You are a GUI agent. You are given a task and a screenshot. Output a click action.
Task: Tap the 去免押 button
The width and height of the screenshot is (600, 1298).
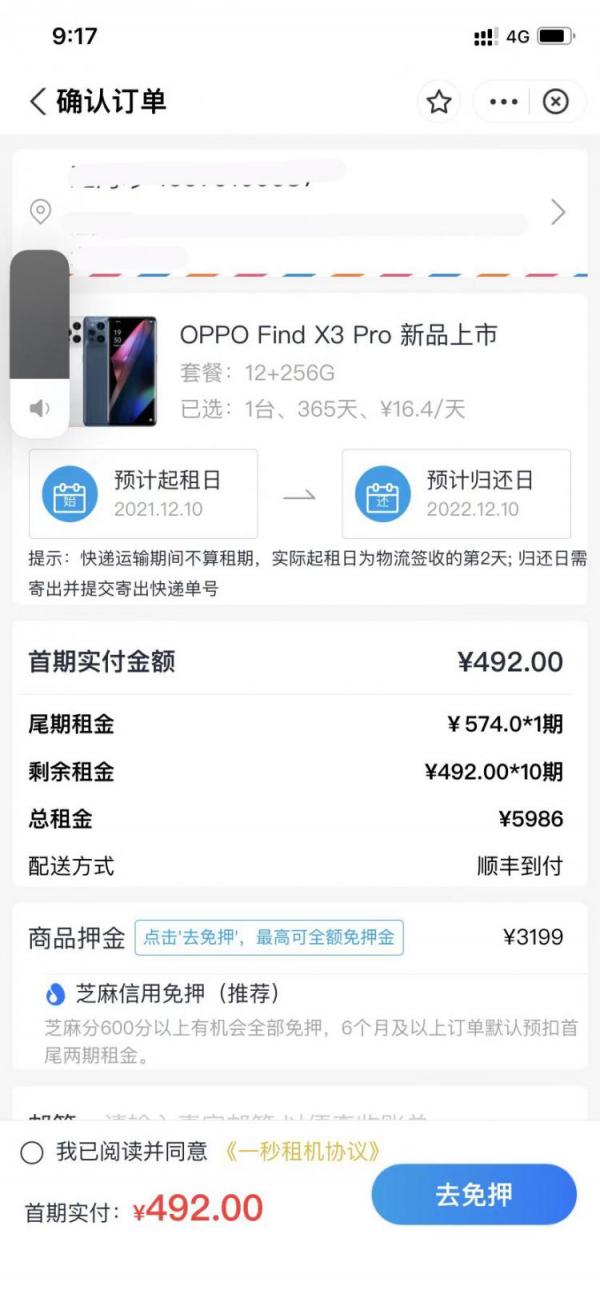473,1194
